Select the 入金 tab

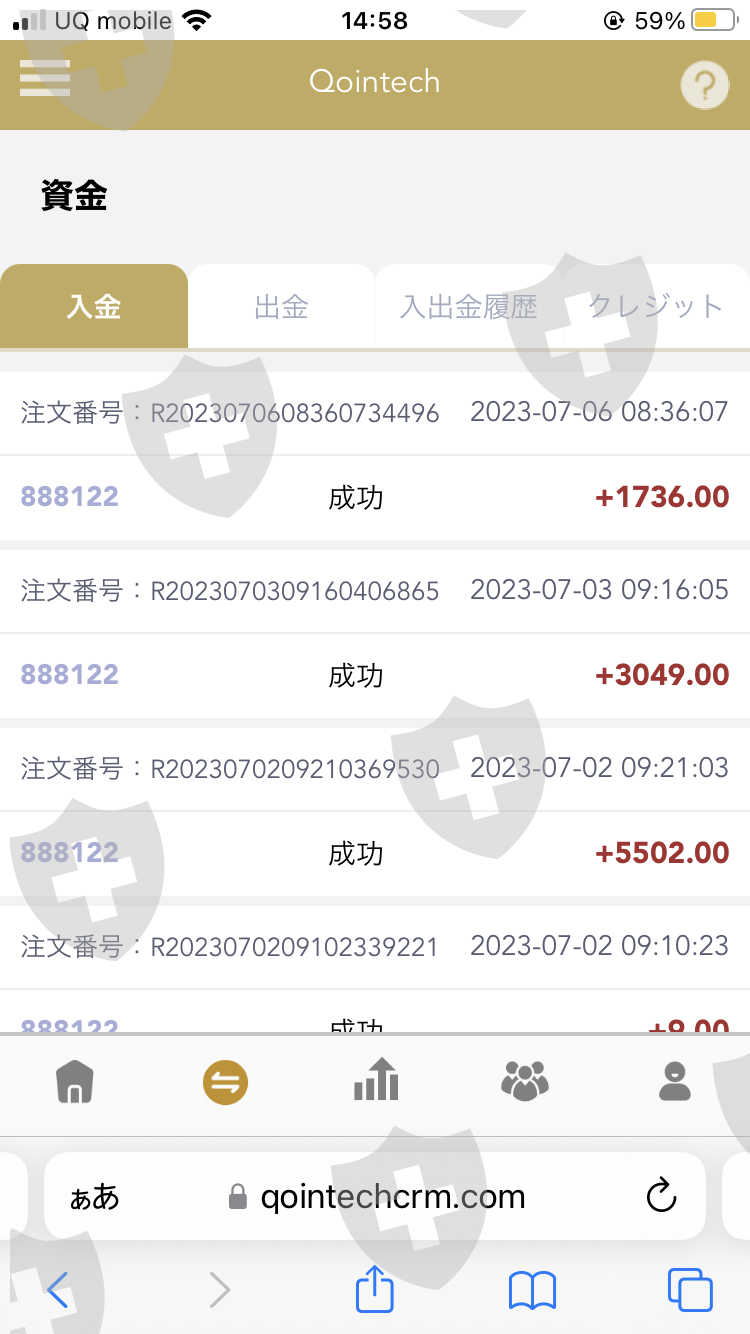click(x=94, y=306)
